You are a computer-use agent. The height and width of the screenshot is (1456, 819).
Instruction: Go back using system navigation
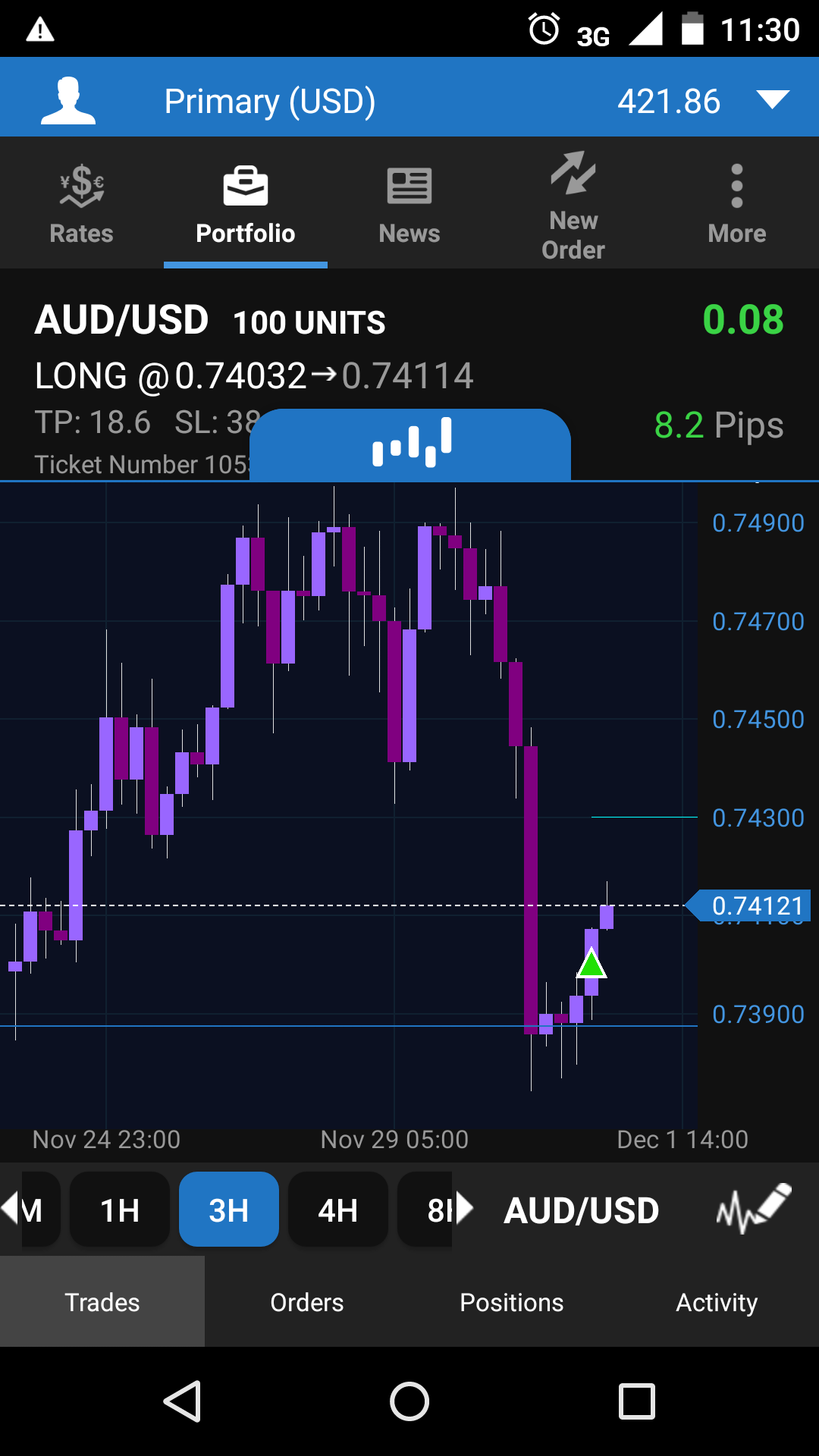pyautogui.click(x=183, y=1401)
